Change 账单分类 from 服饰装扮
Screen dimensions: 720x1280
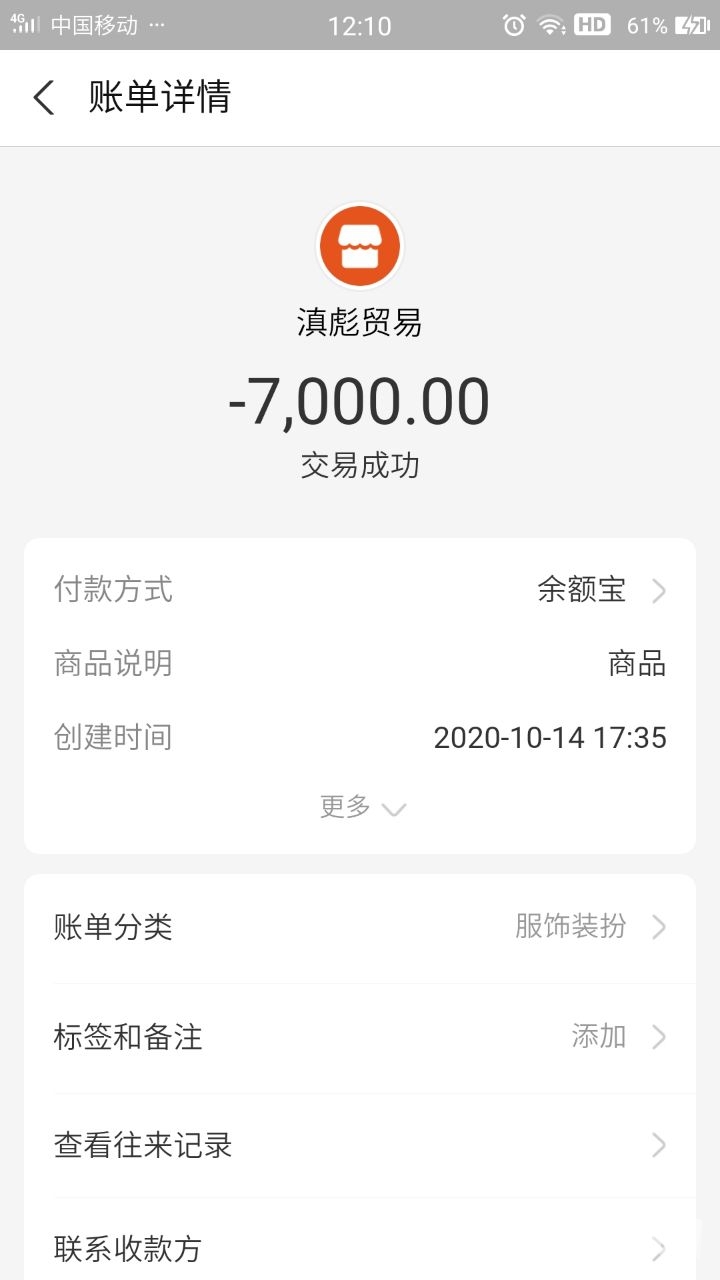click(360, 927)
